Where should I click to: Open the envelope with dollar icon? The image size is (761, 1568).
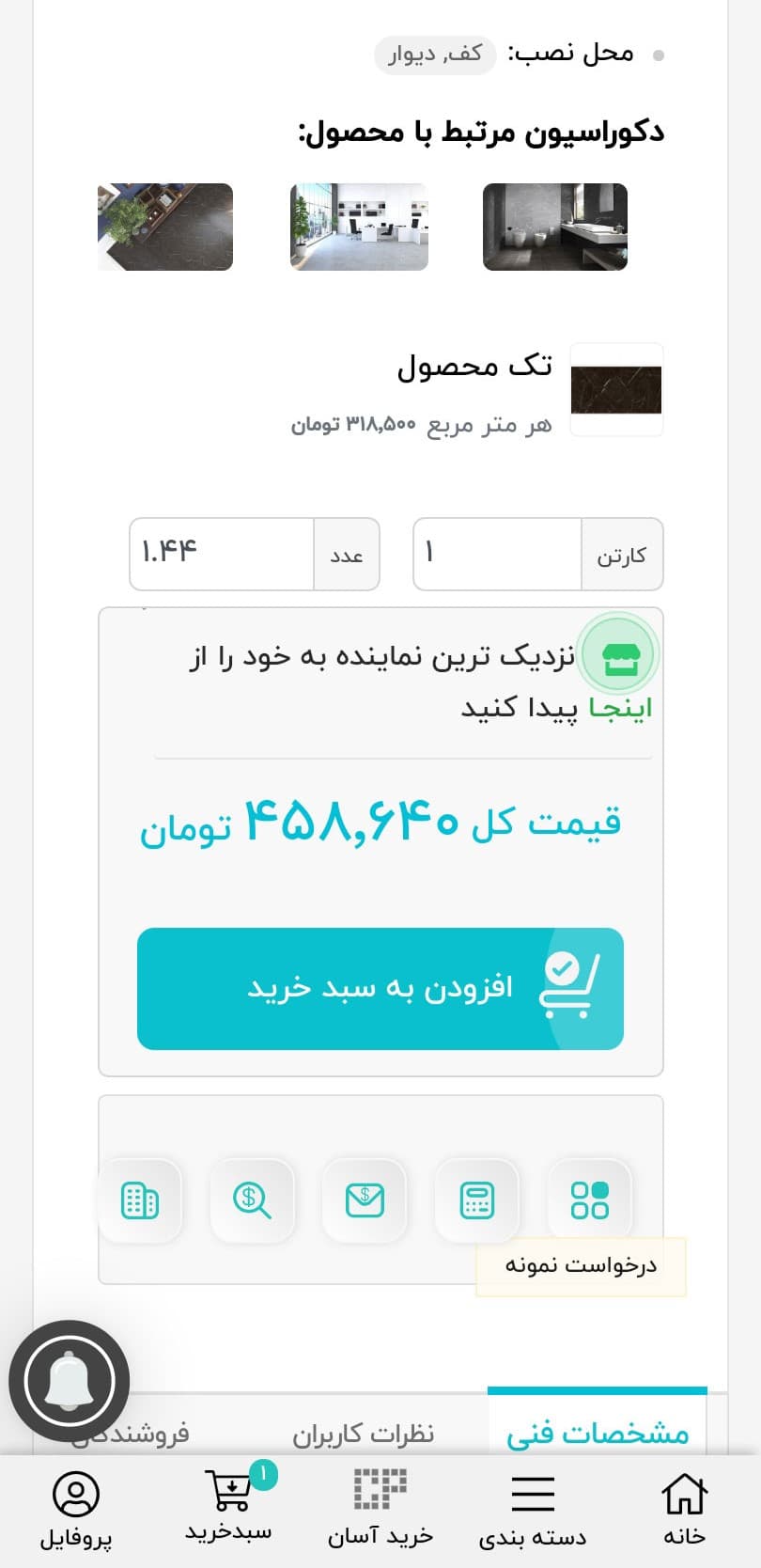pos(365,1200)
